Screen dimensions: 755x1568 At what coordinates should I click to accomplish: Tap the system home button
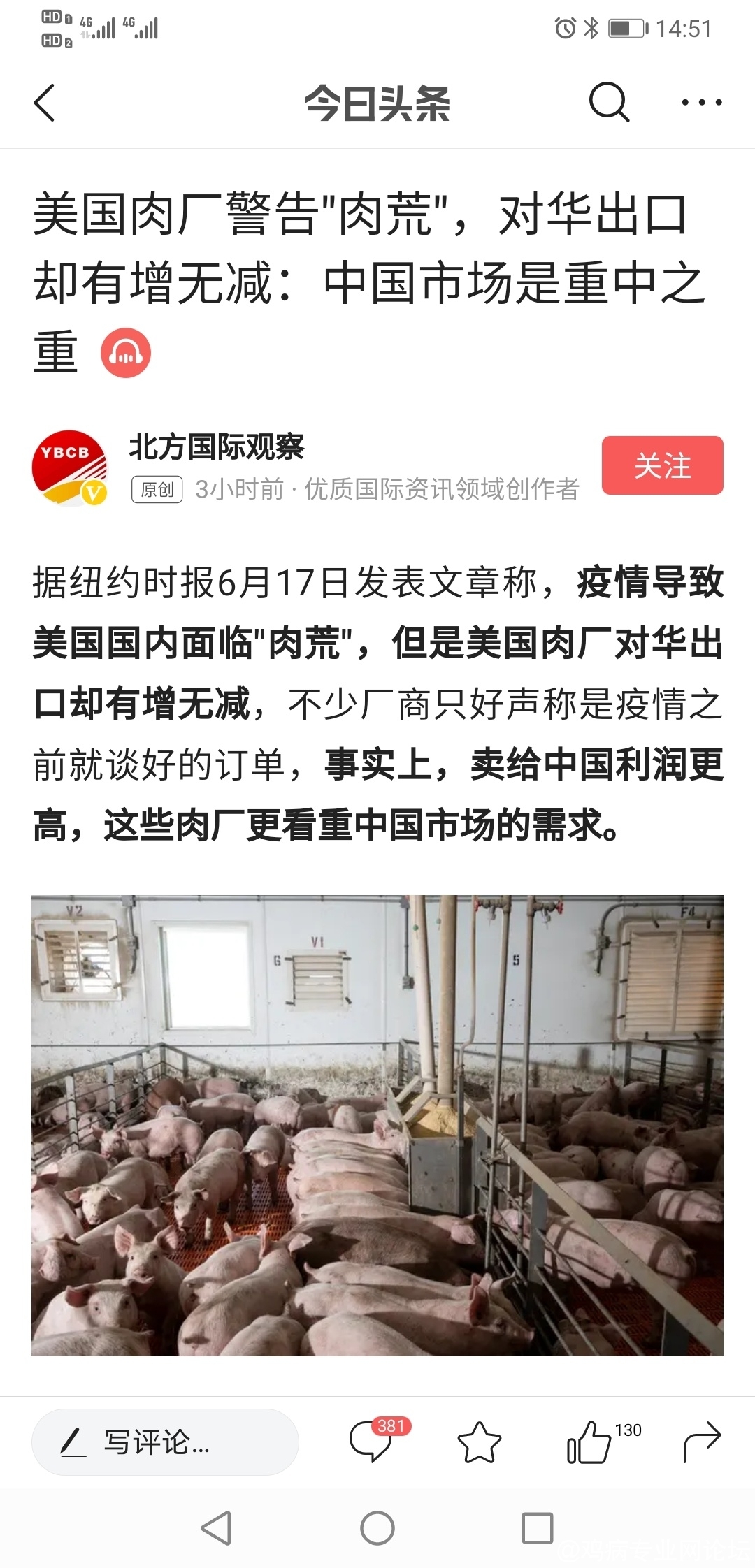pos(377,1528)
